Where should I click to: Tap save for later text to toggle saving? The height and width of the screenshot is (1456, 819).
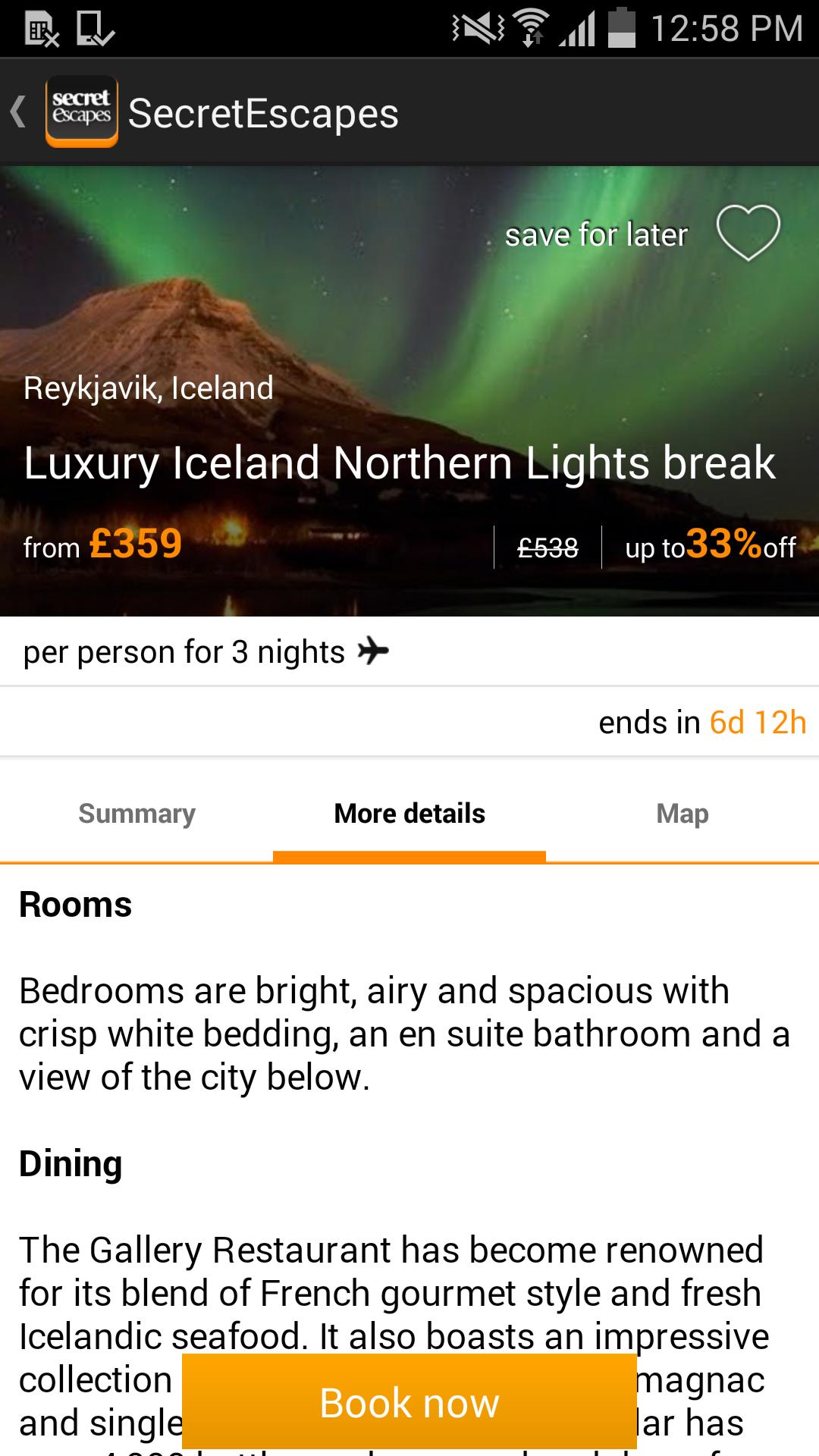tap(597, 234)
